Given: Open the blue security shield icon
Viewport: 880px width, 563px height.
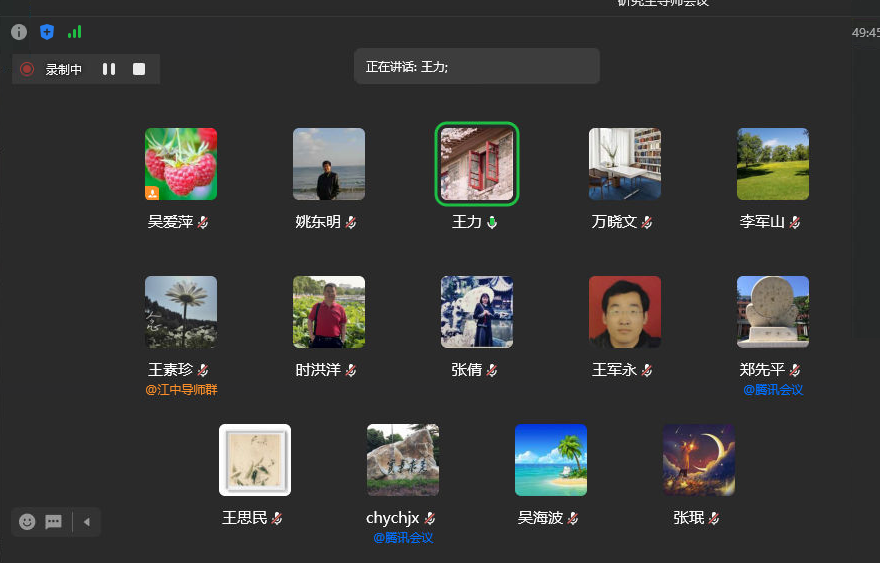Looking at the screenshot, I should tap(47, 32).
